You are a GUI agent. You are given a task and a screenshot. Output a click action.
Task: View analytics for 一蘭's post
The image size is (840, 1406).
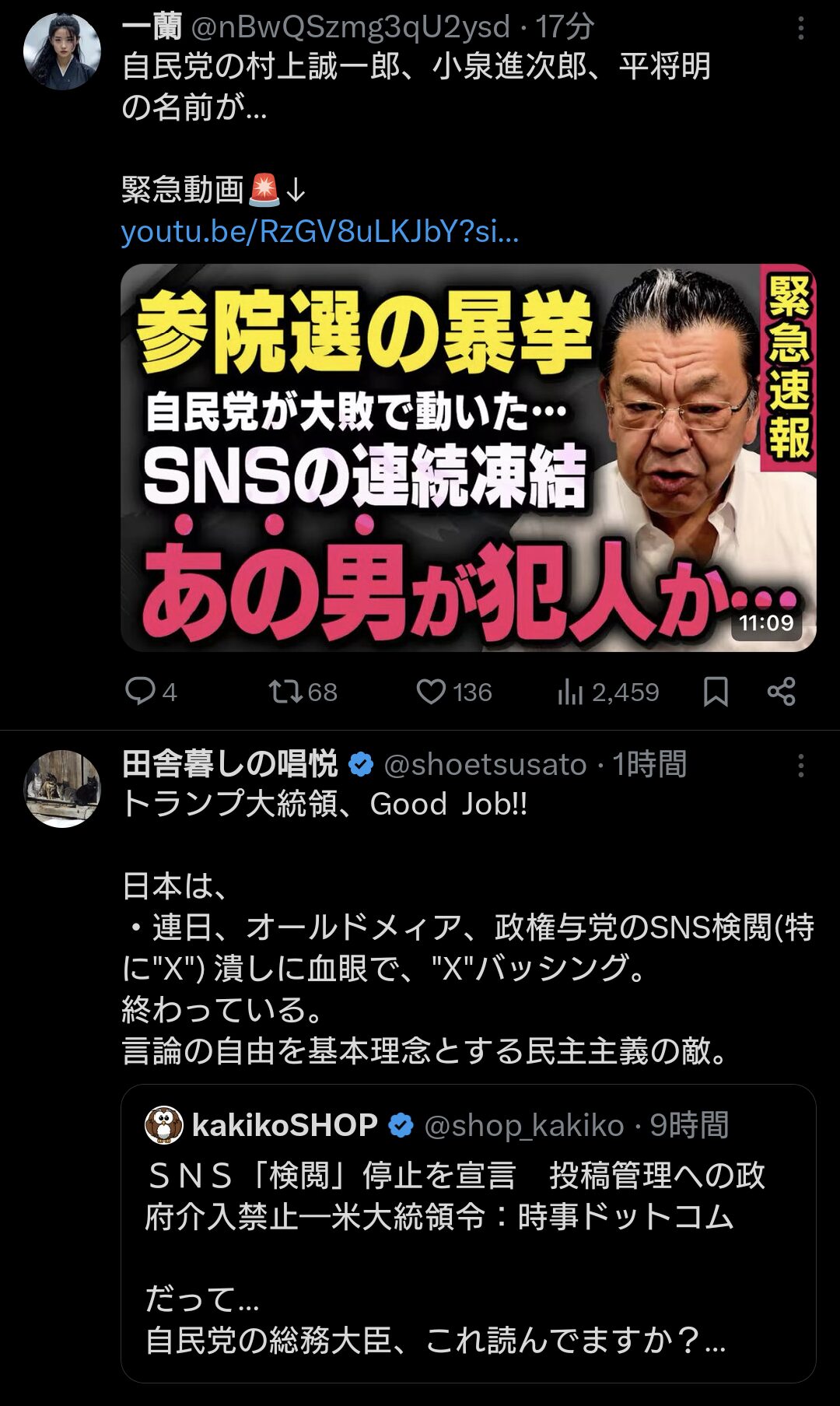tap(607, 691)
